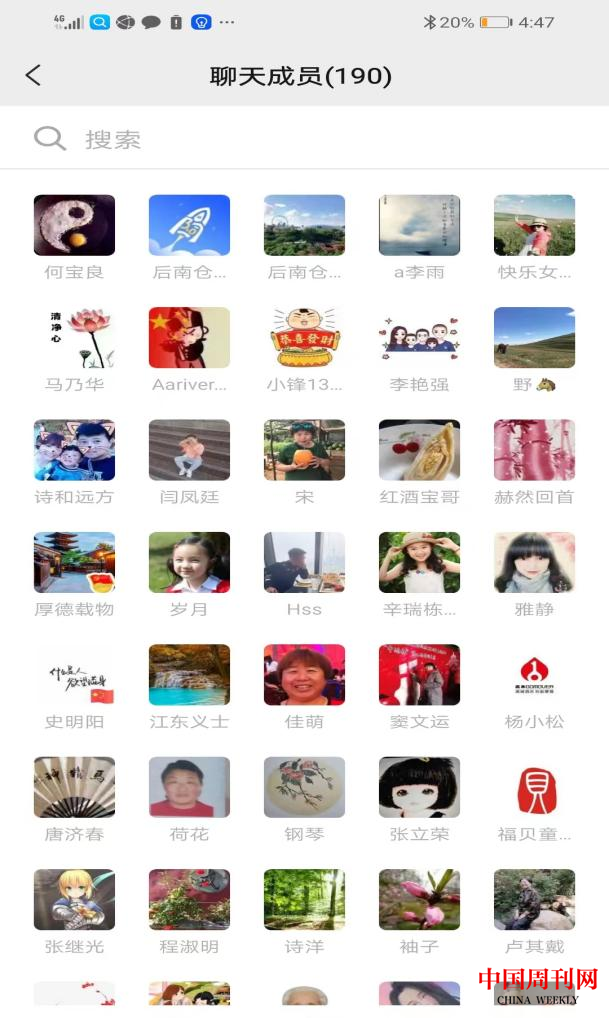Tap member 红酒宝哥
609x1018 pixels.
pos(419,450)
